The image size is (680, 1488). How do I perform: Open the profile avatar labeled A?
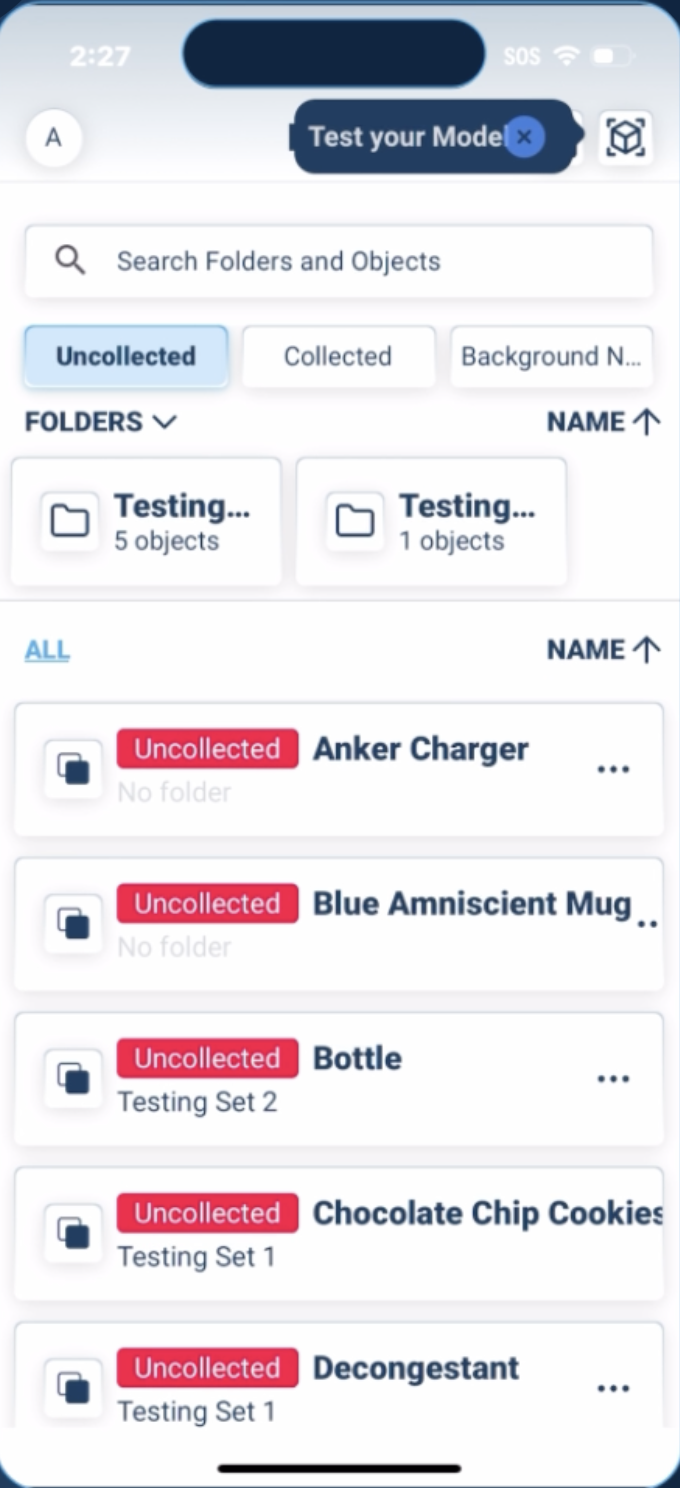point(54,137)
